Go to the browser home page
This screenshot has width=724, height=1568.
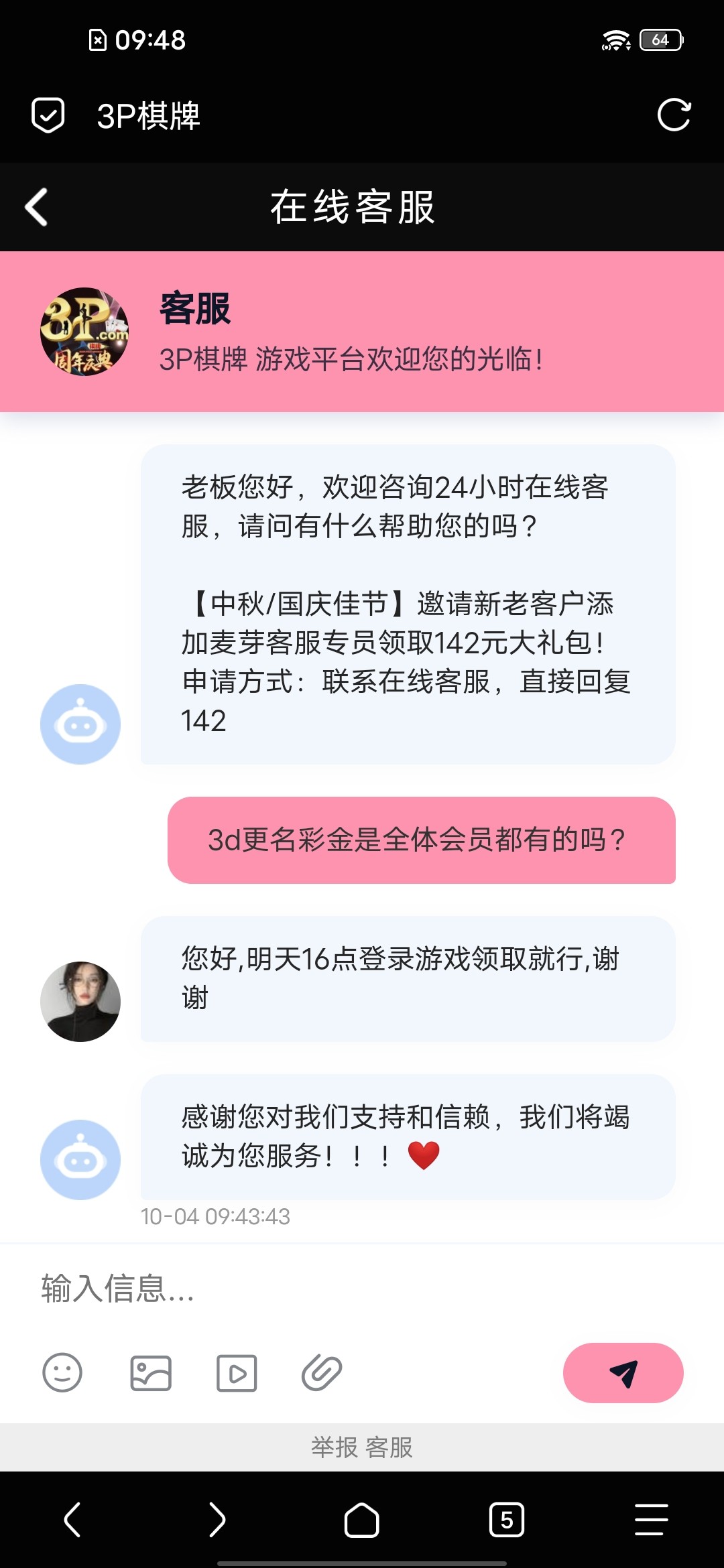tap(362, 1520)
